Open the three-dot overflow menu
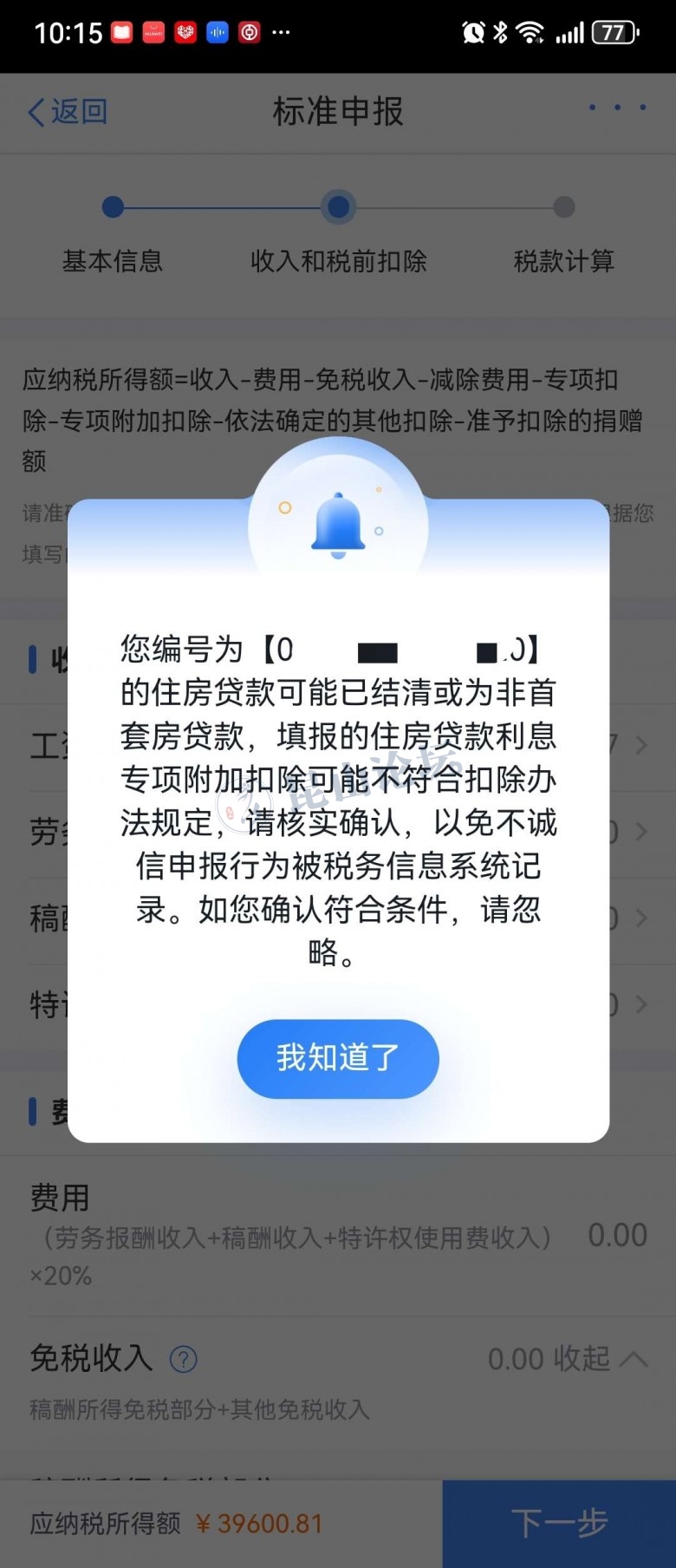Image resolution: width=676 pixels, height=1568 pixels. 617,108
